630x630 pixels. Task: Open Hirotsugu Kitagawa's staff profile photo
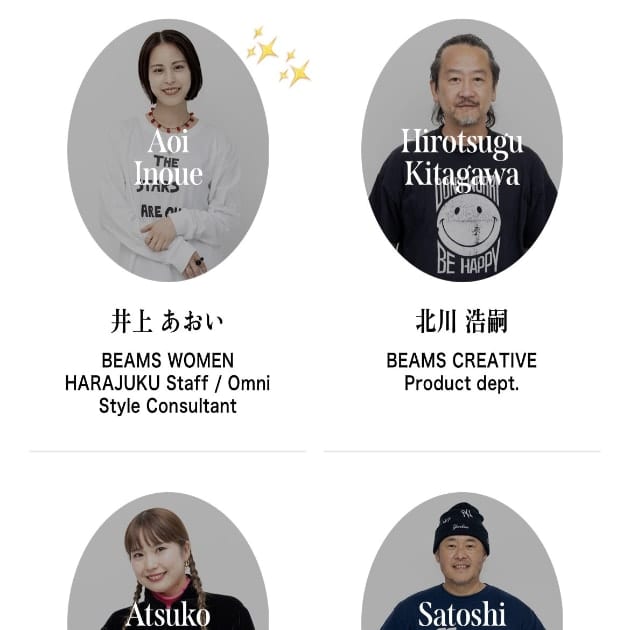coord(461,150)
